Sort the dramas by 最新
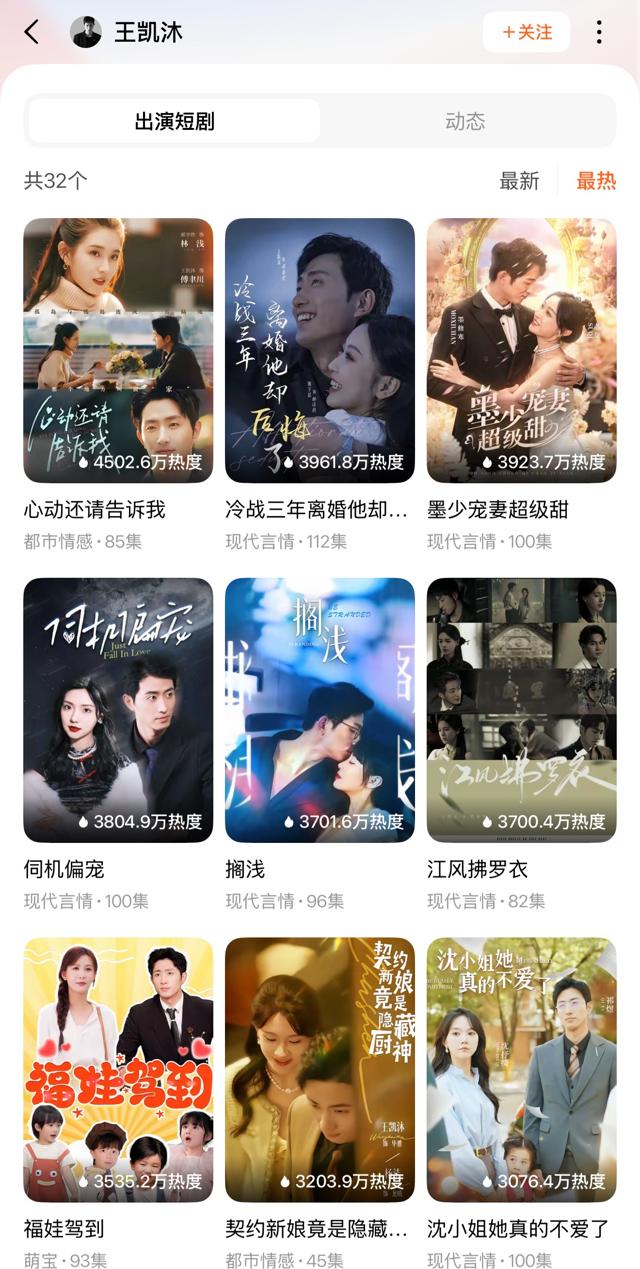The width and height of the screenshot is (640, 1269). coord(519,181)
